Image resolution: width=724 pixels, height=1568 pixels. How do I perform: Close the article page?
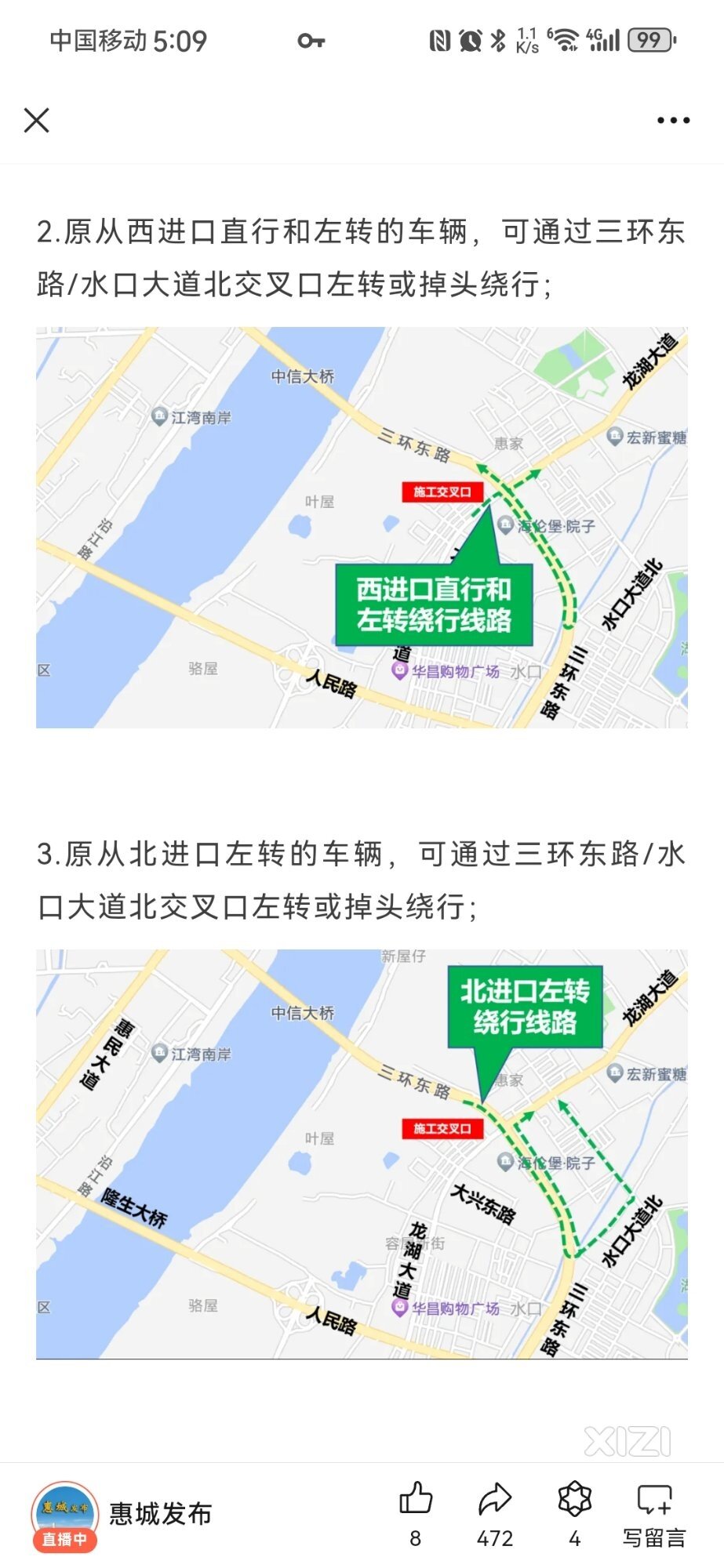tap(37, 120)
